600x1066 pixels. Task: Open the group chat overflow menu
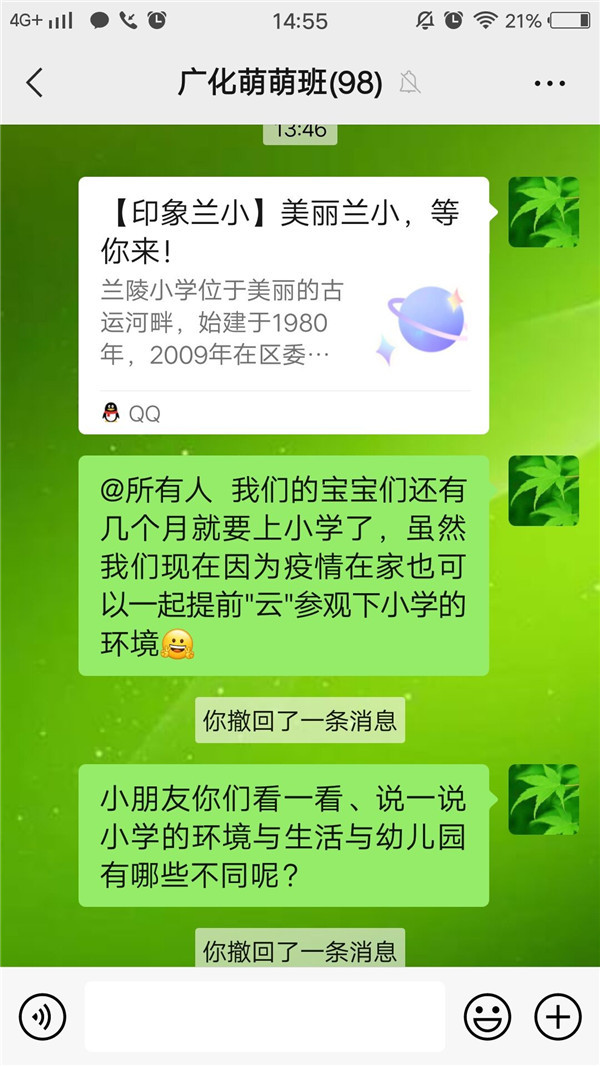click(x=550, y=83)
